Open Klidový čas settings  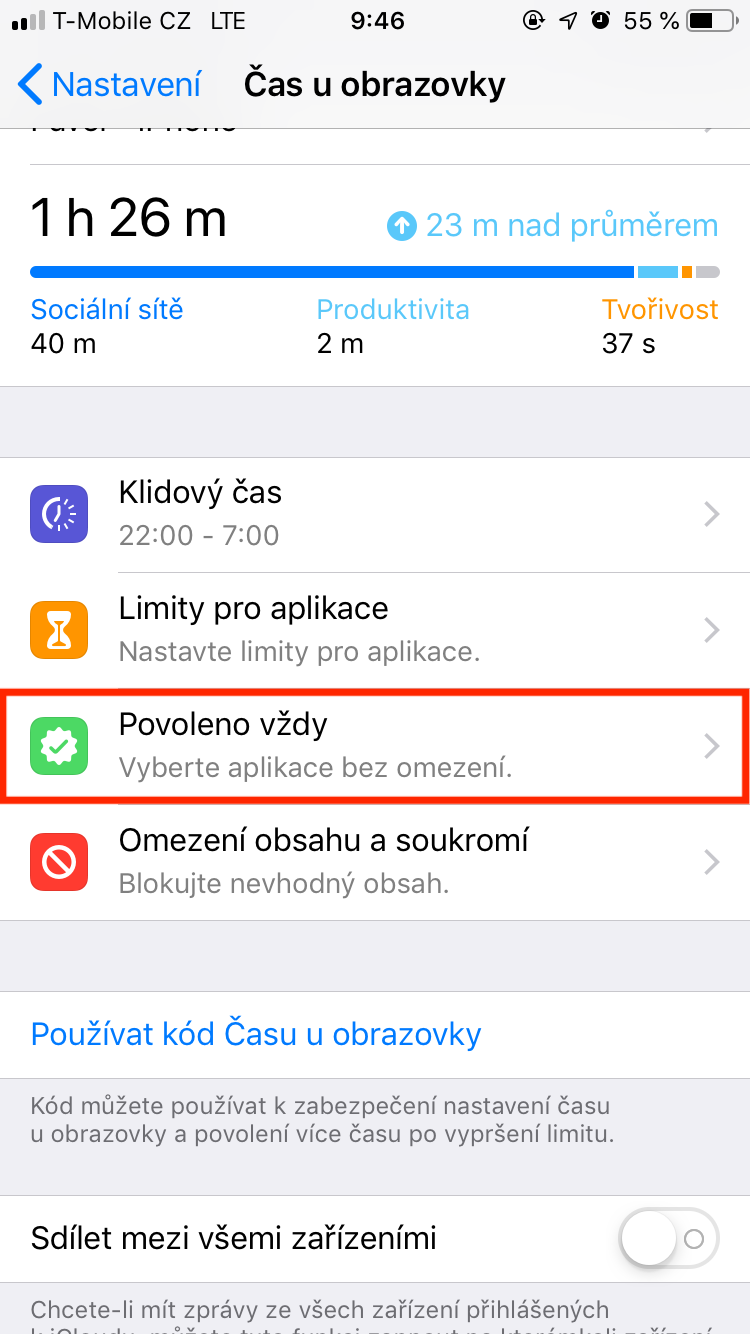click(375, 514)
